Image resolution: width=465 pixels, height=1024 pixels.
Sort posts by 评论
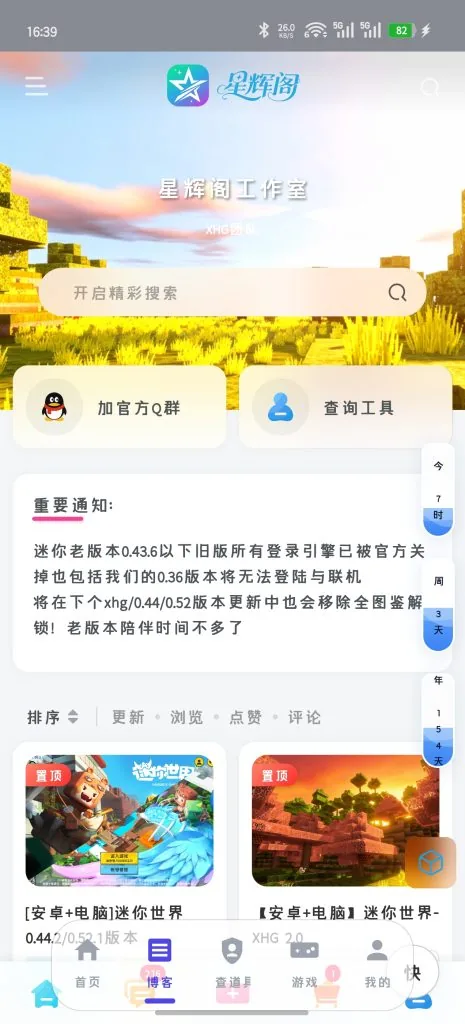(304, 717)
